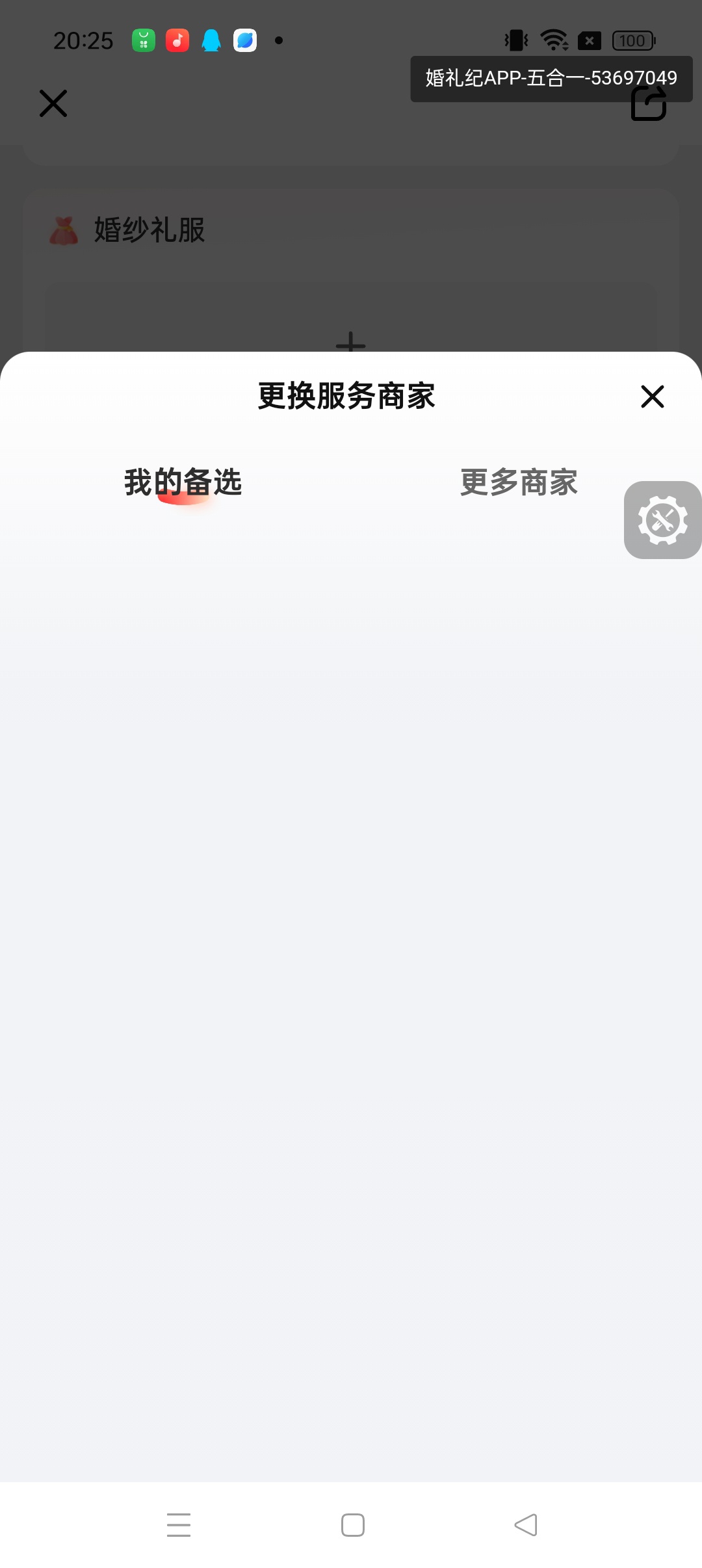Image resolution: width=702 pixels, height=1568 pixels.
Task: Close the page with the top-left X
Action: (53, 103)
